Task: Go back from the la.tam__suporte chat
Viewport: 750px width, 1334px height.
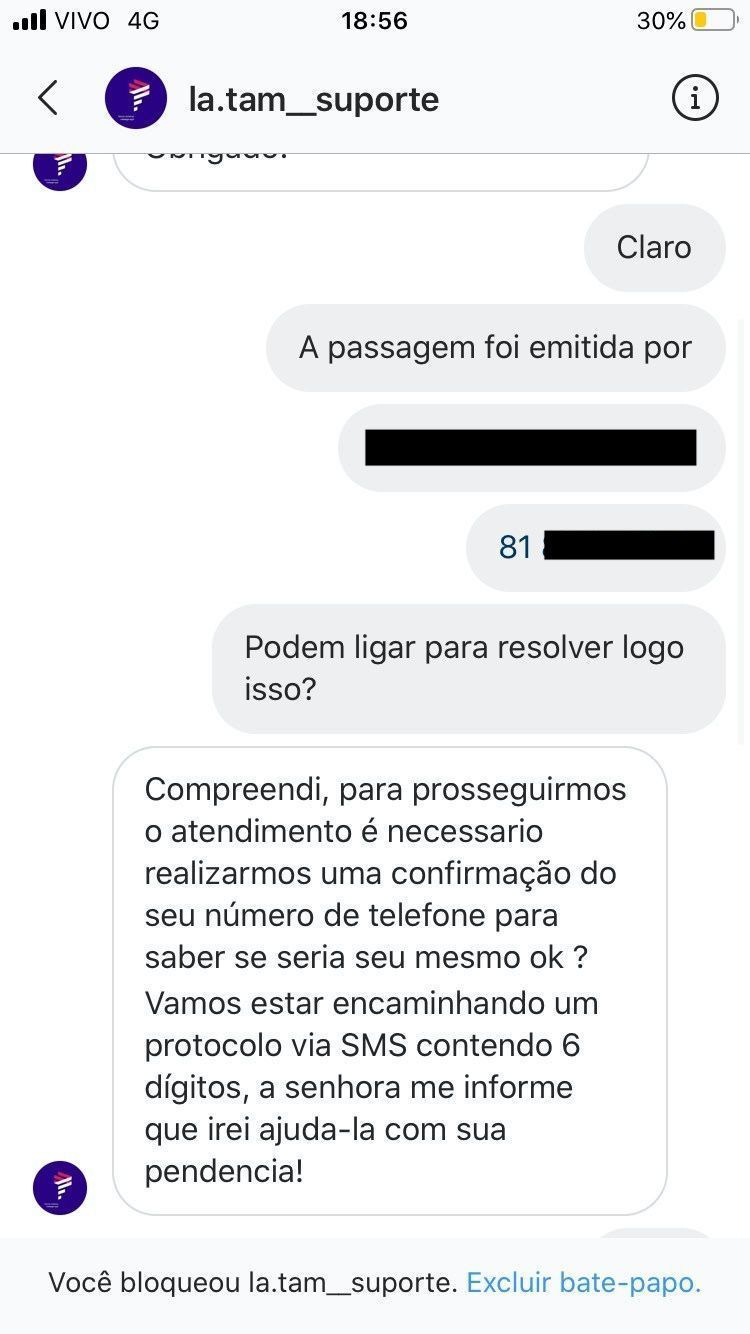Action: coord(48,98)
